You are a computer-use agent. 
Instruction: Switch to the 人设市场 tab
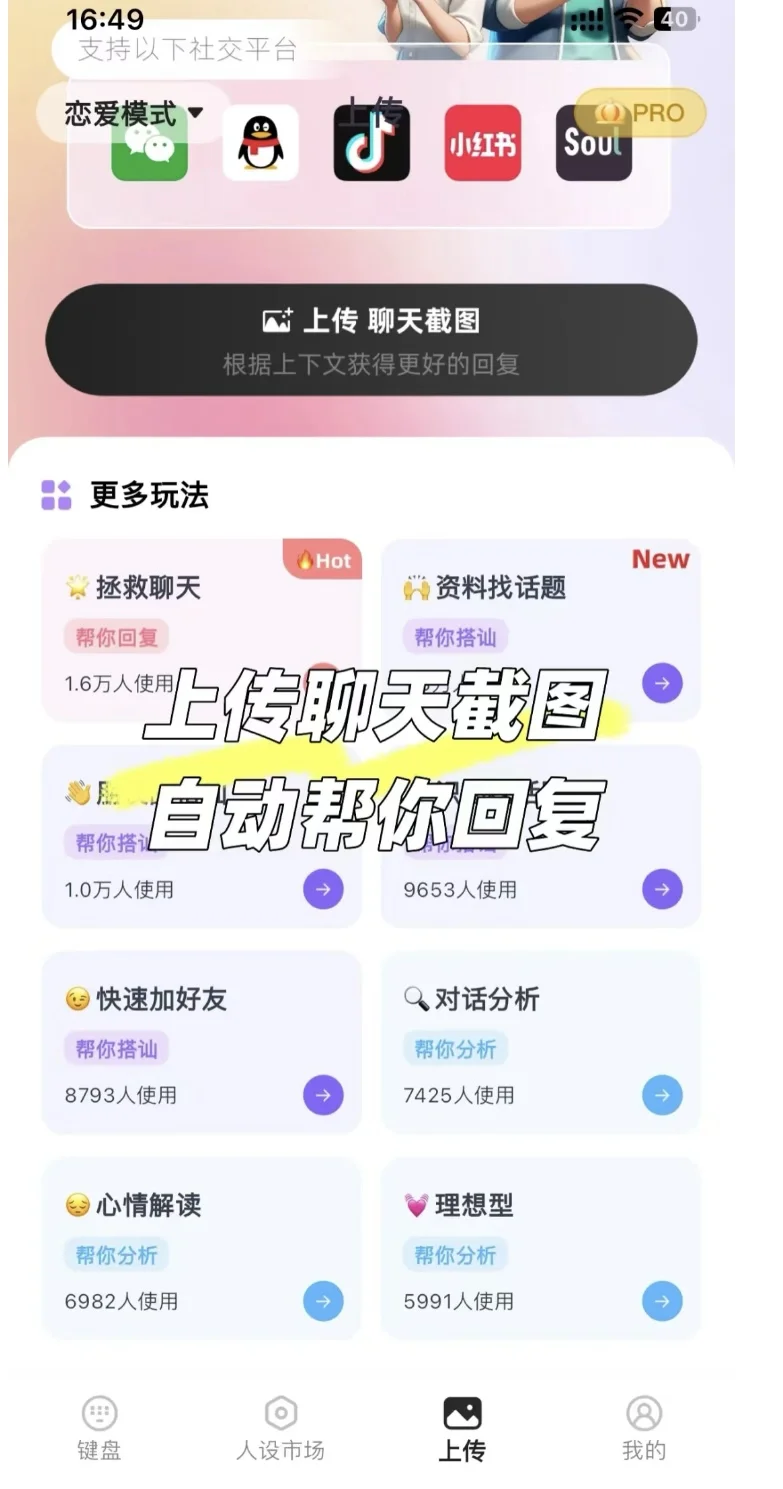[281, 1428]
